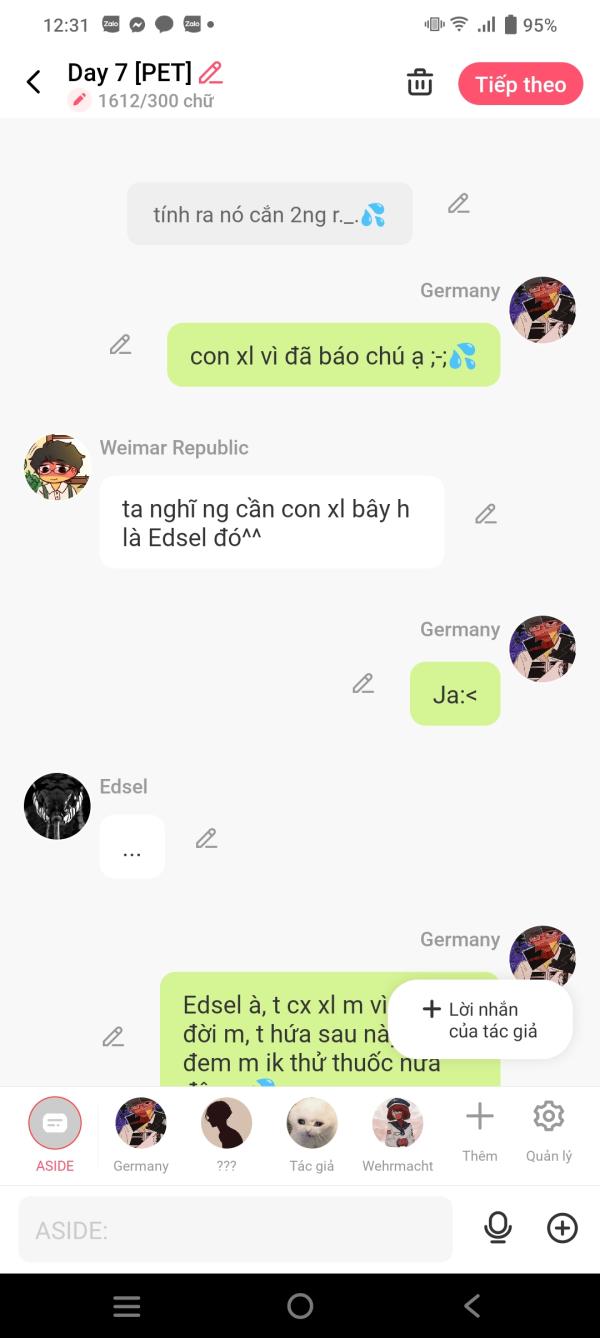
Task: Edit Germany's 'Ja:<' message
Action: pyautogui.click(x=364, y=684)
